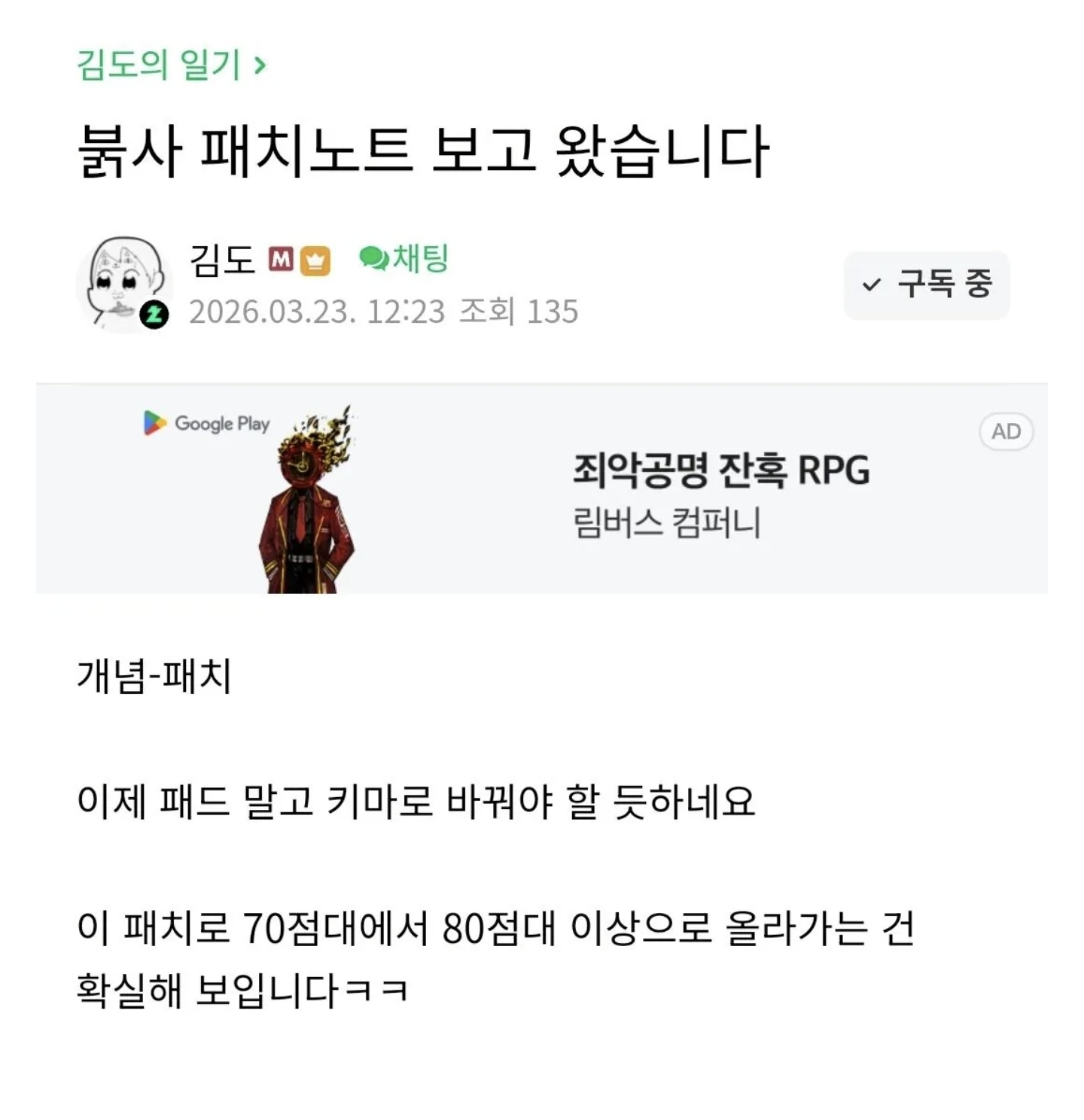Open 김도's profile avatar

pos(124,284)
